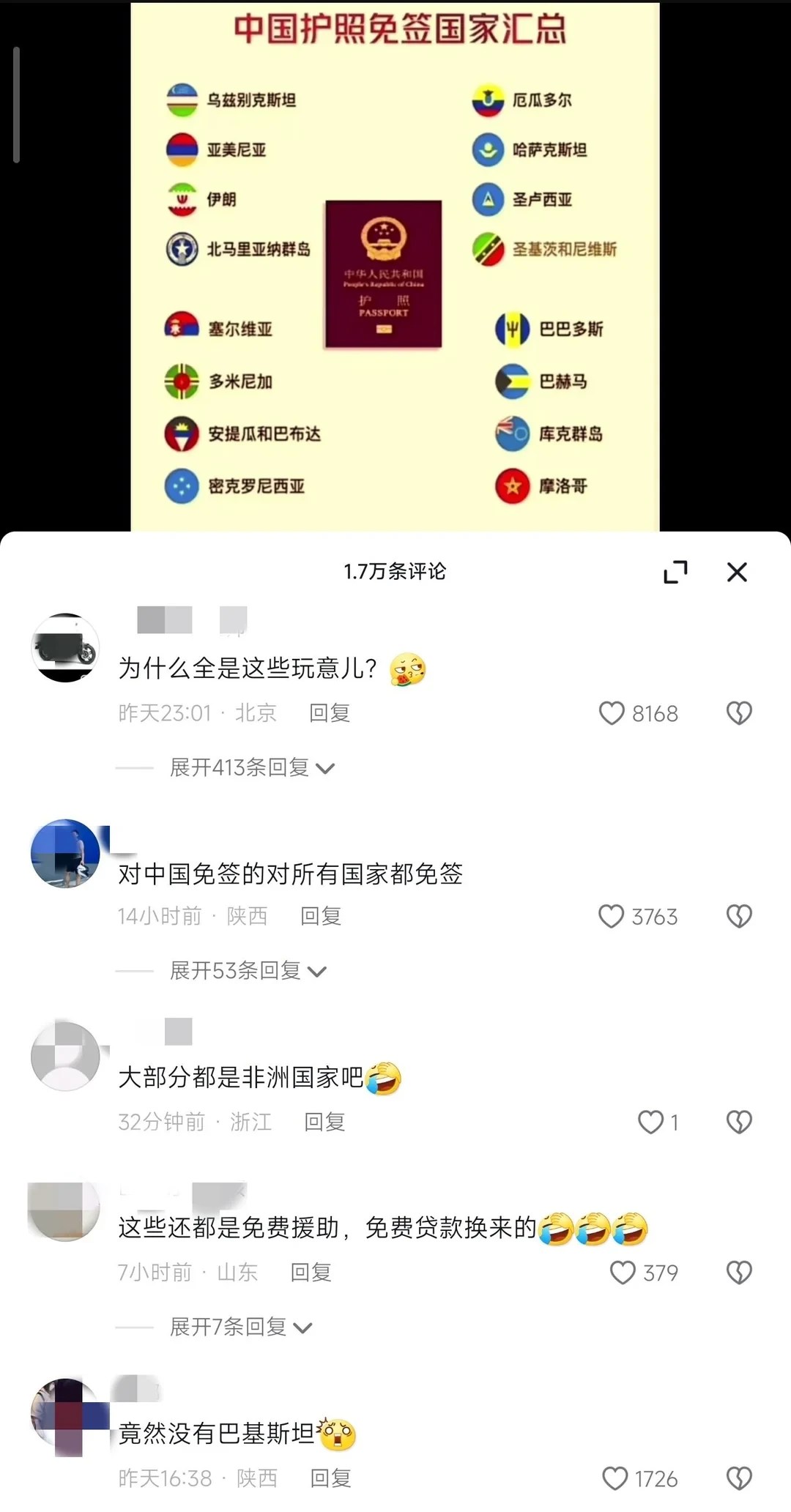791x1512 pixels.
Task: Like the comment "大部分都是非洲国家吧"
Action: [x=650, y=1122]
